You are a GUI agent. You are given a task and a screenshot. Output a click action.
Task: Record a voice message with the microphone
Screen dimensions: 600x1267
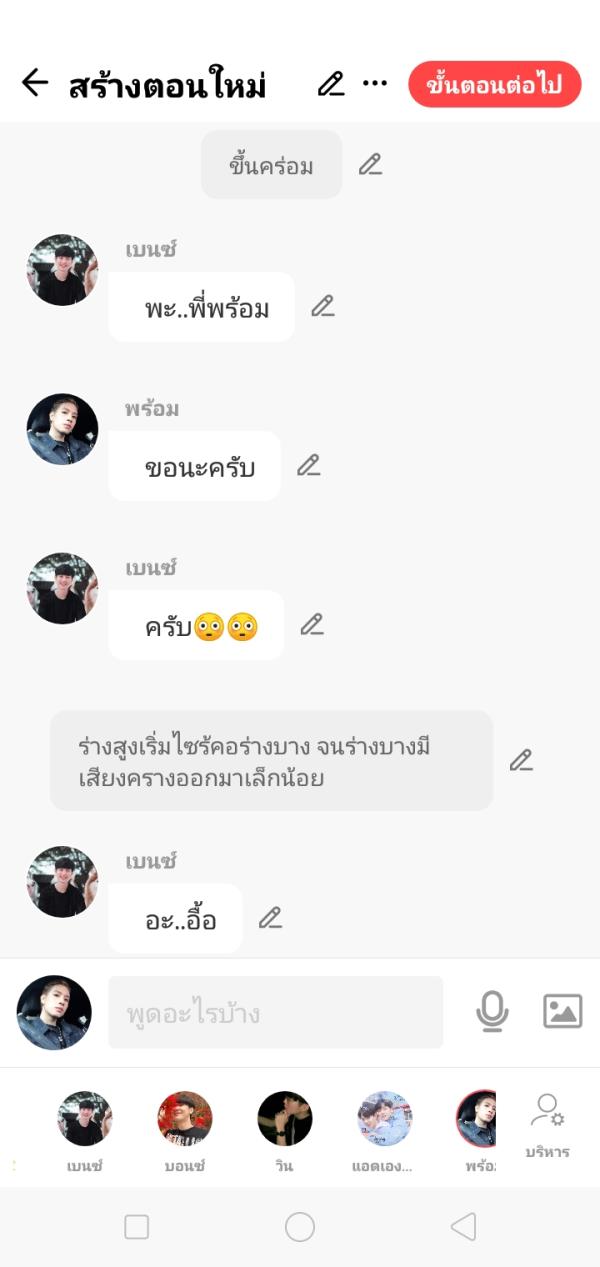[x=492, y=1012]
